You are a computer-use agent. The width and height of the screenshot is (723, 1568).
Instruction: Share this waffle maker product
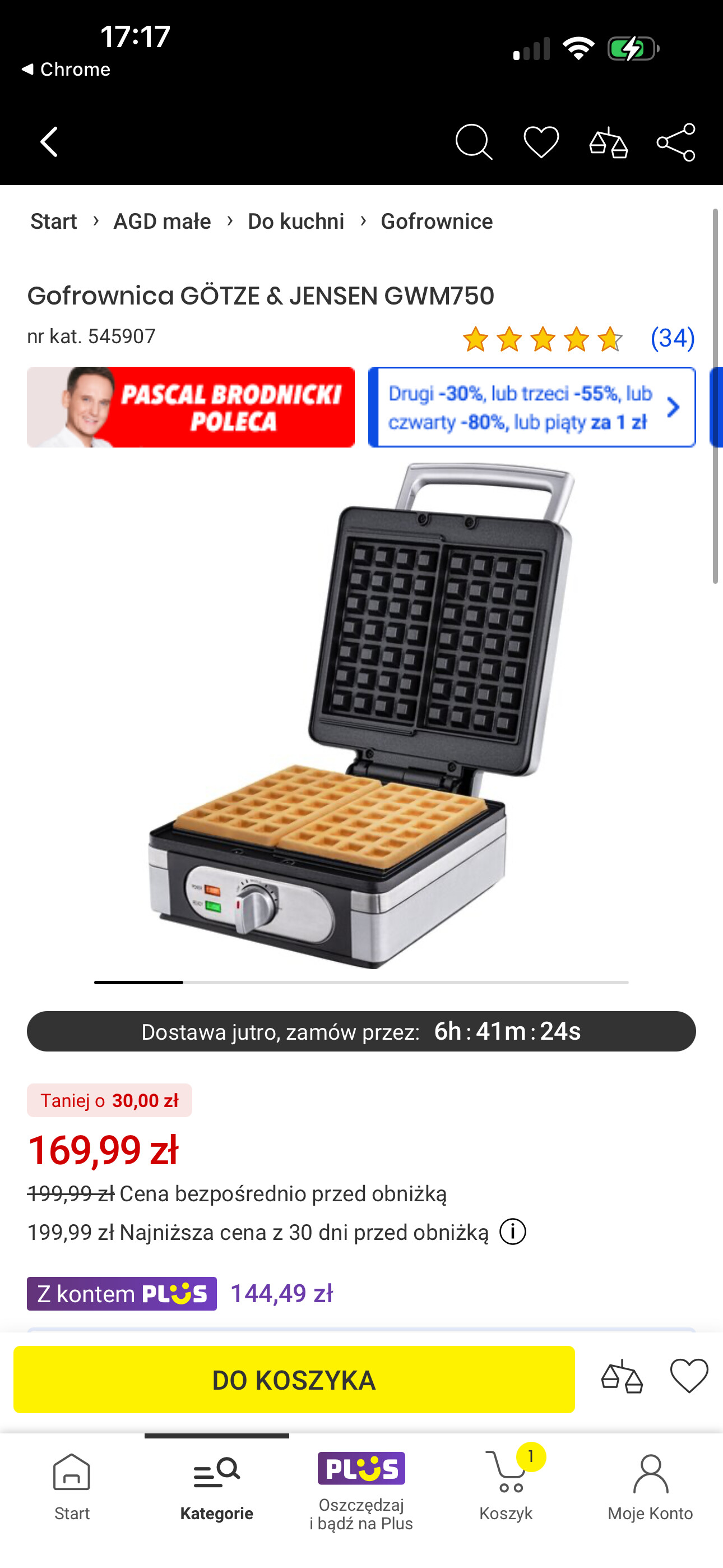point(675,142)
